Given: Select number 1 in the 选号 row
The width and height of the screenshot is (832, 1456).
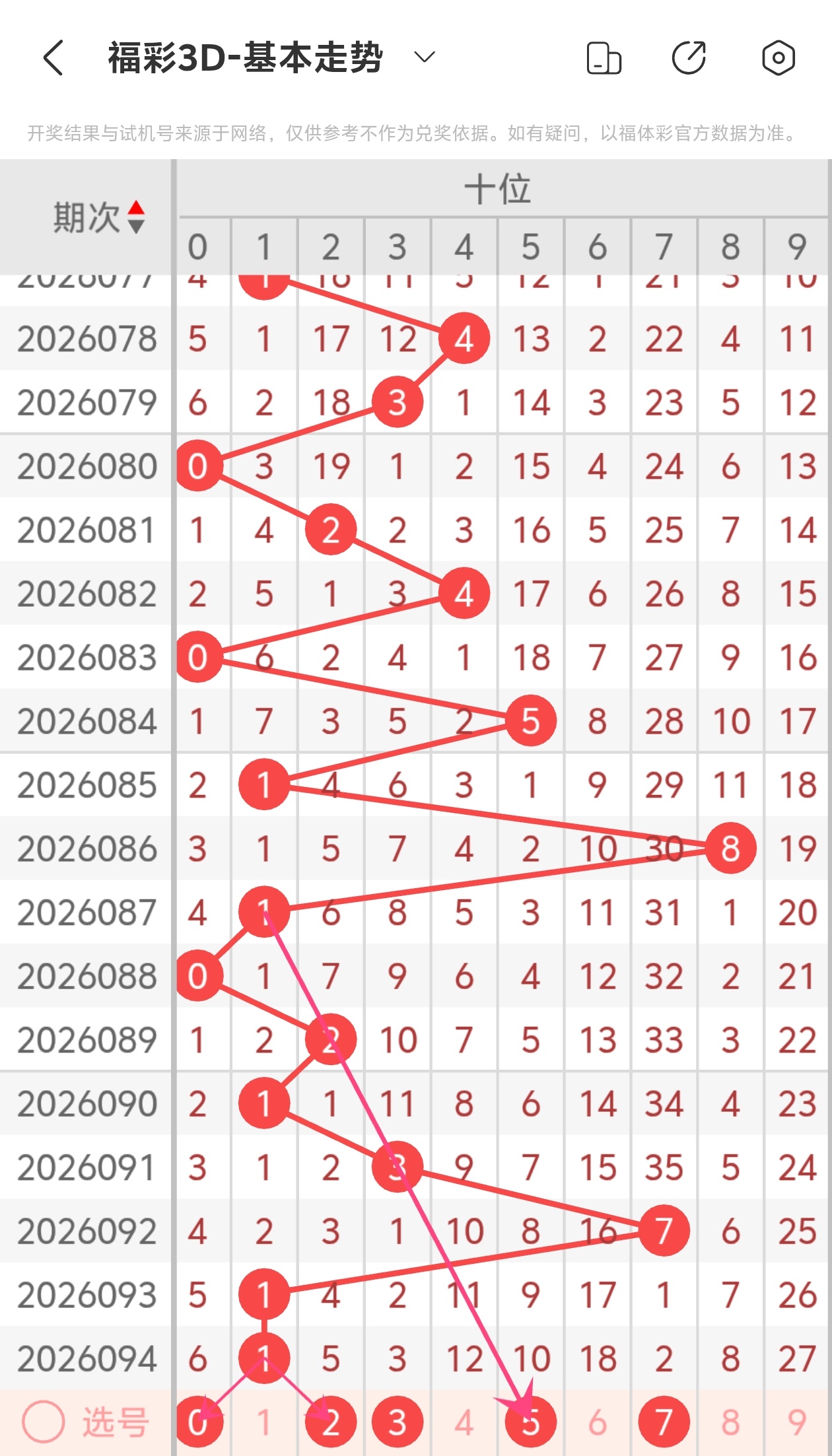Looking at the screenshot, I should pyautogui.click(x=264, y=1422).
